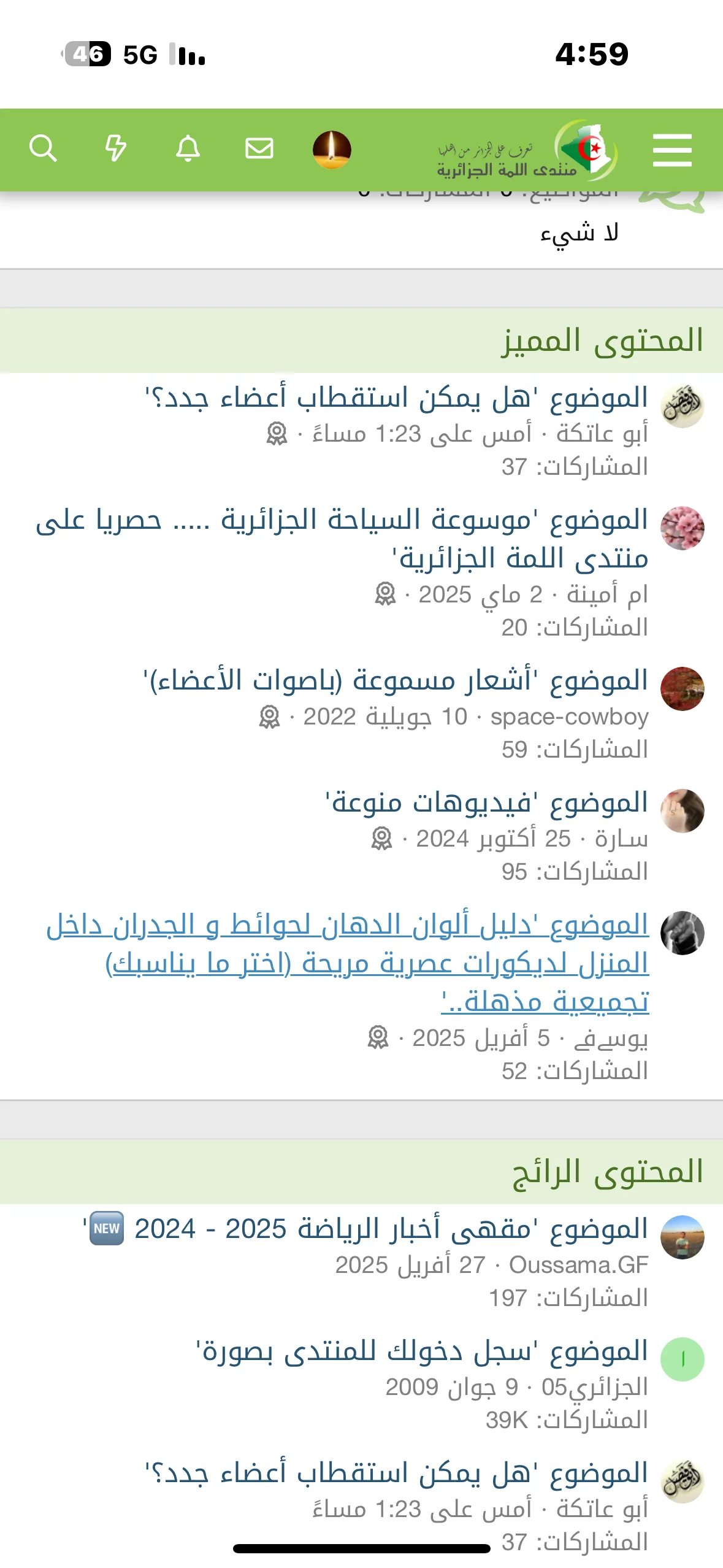Open the notifications bell
Viewport: 723px width, 1568px height.
[x=188, y=148]
